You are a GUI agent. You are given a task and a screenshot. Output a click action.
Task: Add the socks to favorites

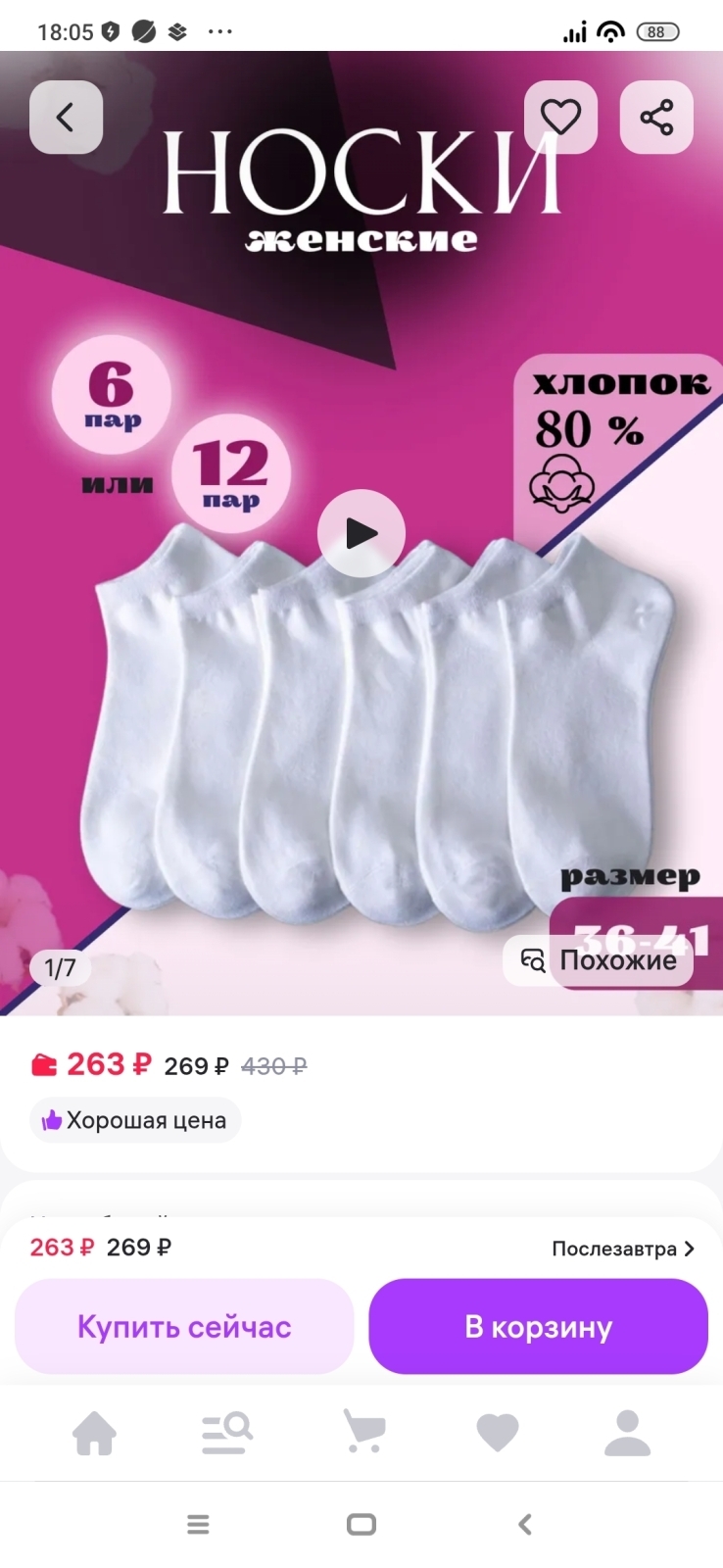click(560, 118)
